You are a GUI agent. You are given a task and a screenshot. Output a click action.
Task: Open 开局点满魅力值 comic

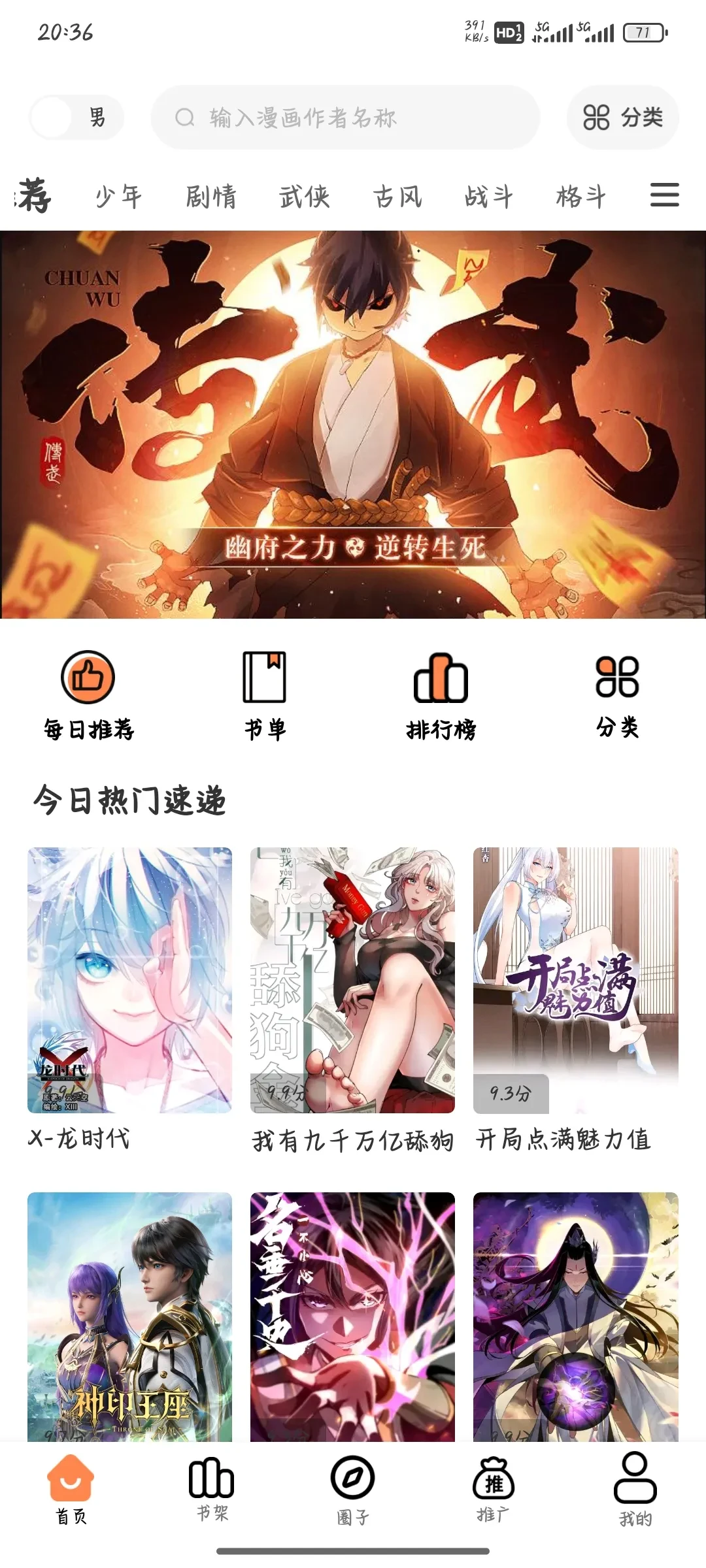575,980
